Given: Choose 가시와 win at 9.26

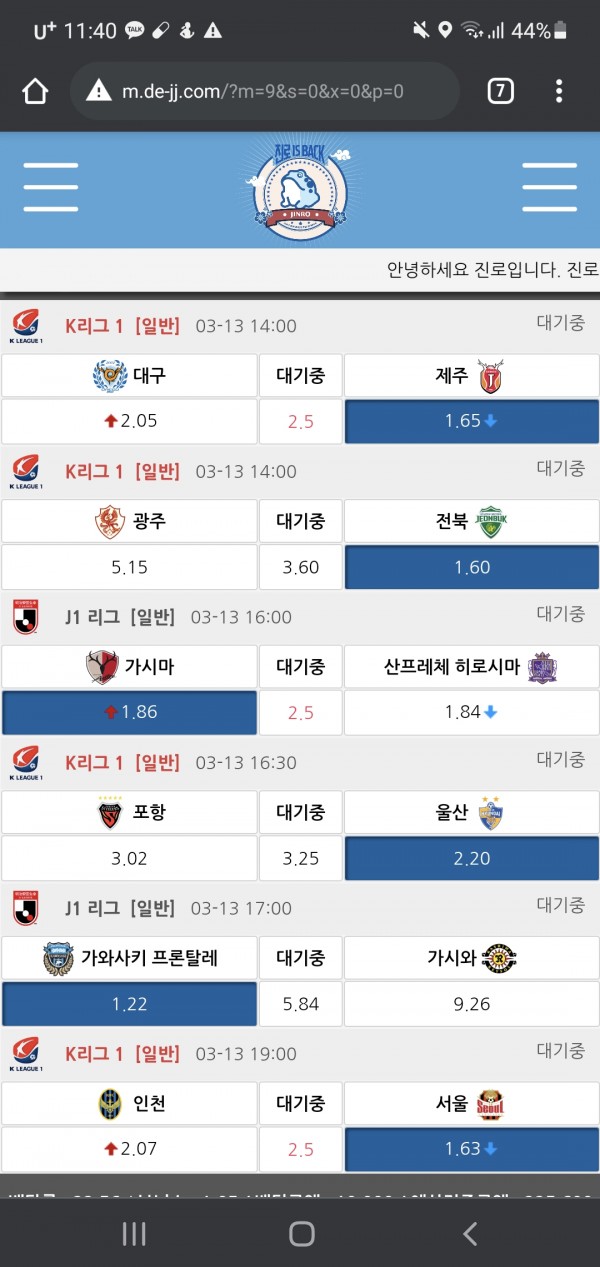Looking at the screenshot, I should tap(471, 1003).
